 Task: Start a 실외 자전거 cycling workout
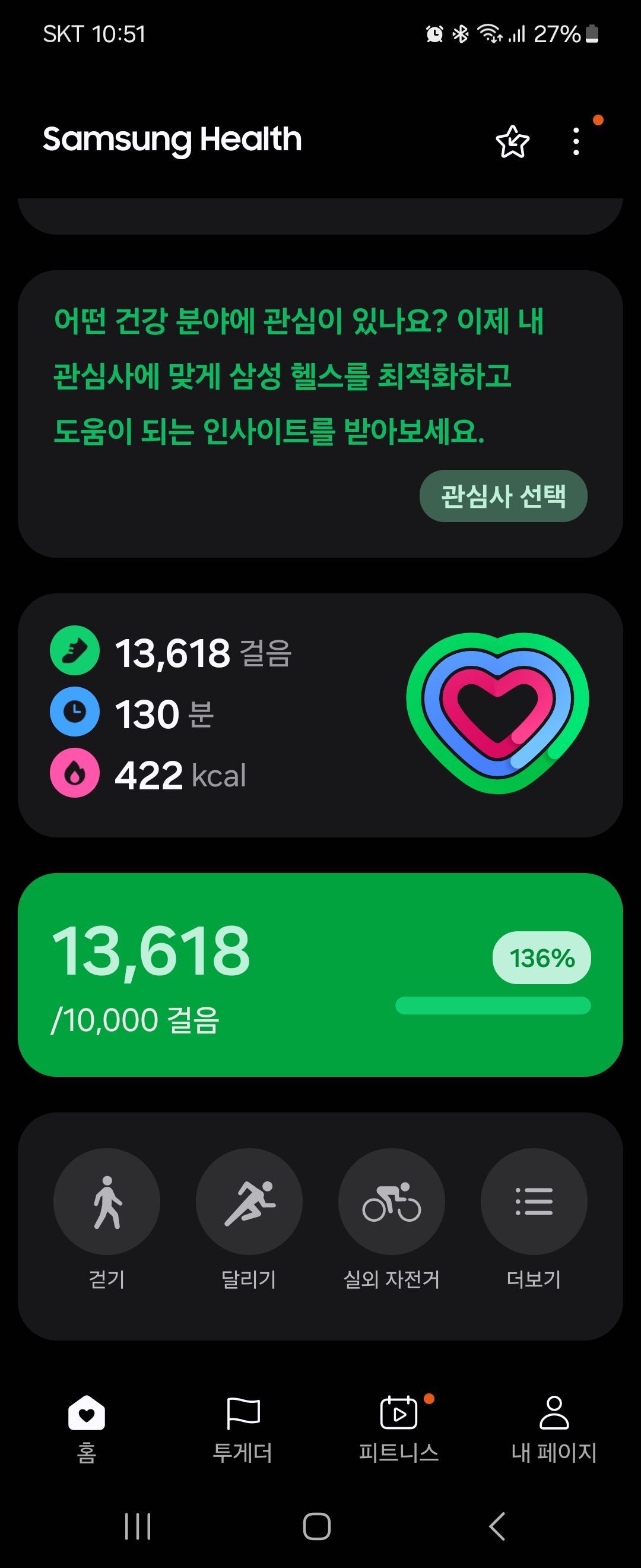(x=392, y=1201)
